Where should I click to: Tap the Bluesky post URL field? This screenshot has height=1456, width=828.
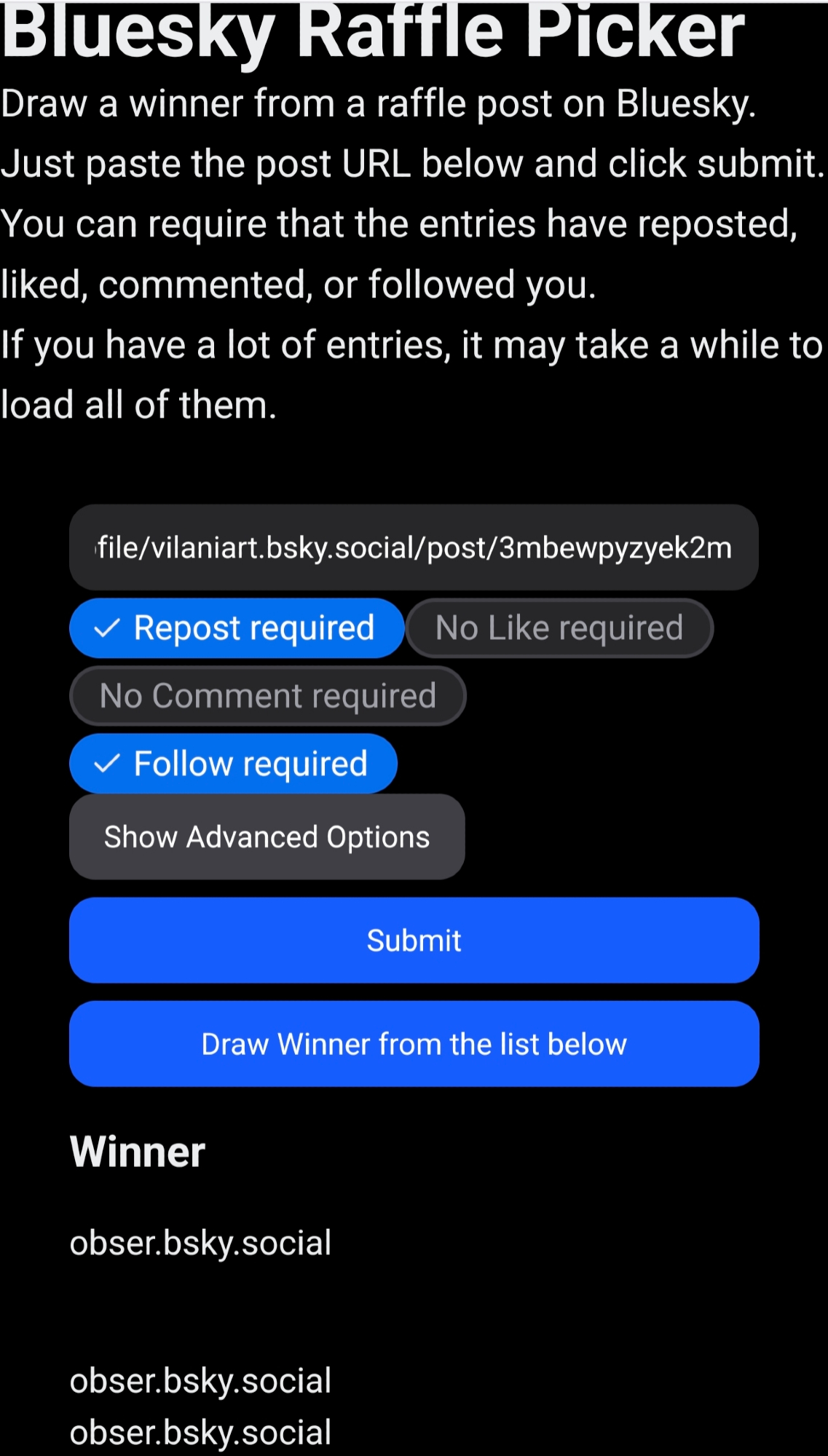tap(414, 547)
